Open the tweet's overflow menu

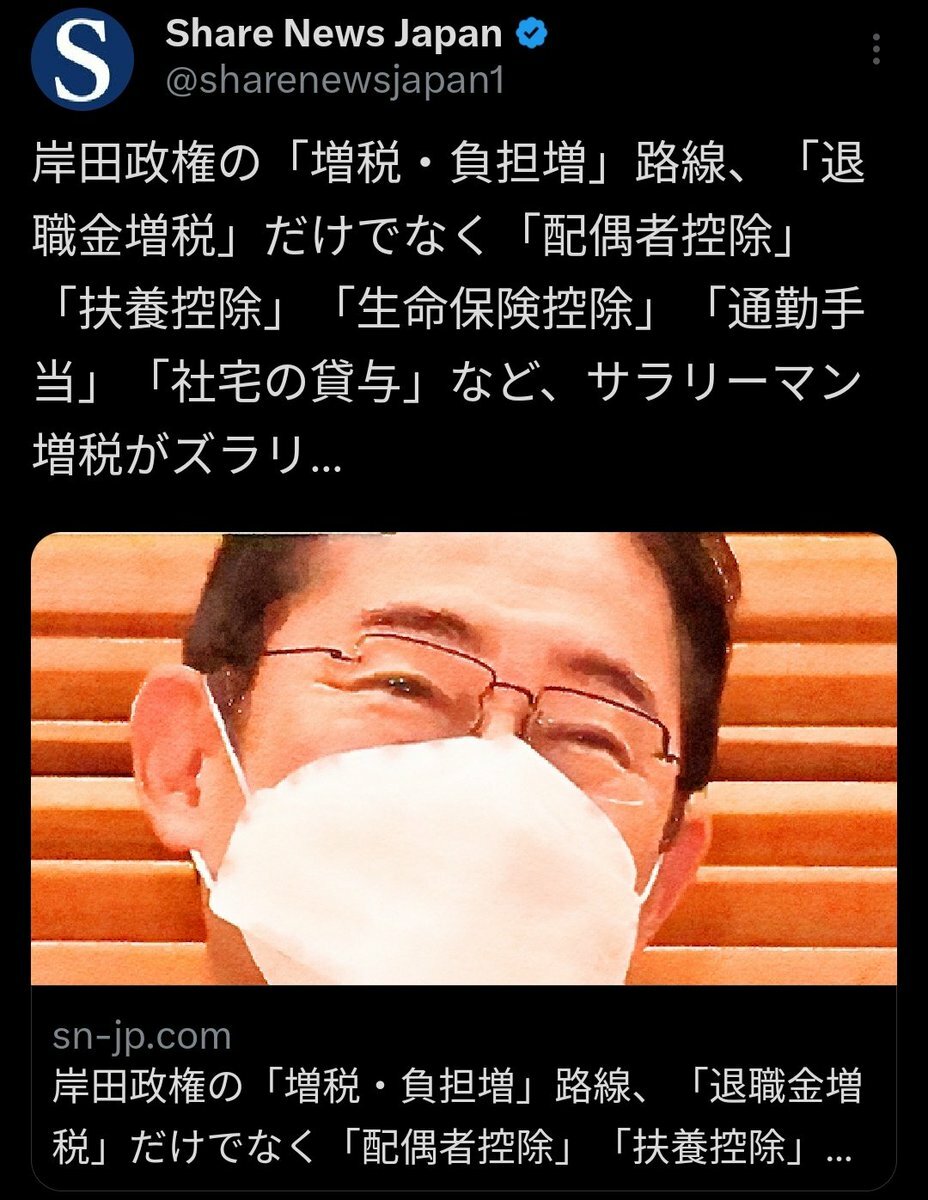coord(877,49)
